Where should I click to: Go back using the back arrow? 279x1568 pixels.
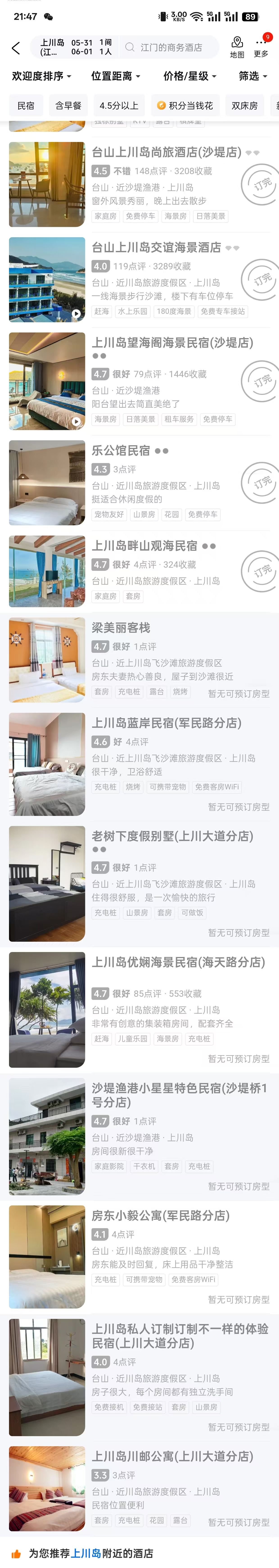coord(16,47)
